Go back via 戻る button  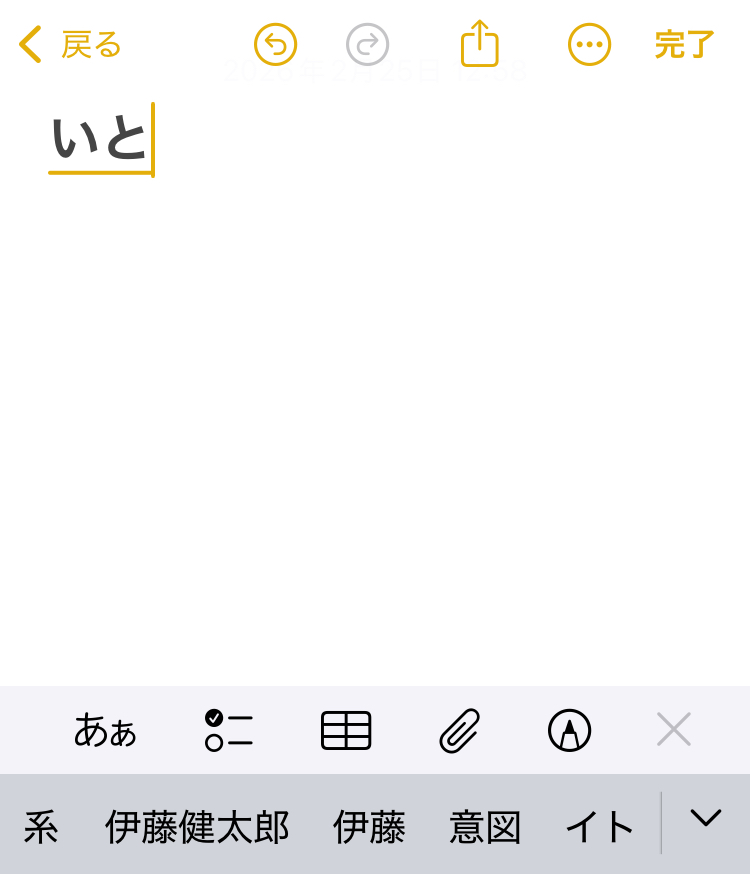click(70, 45)
